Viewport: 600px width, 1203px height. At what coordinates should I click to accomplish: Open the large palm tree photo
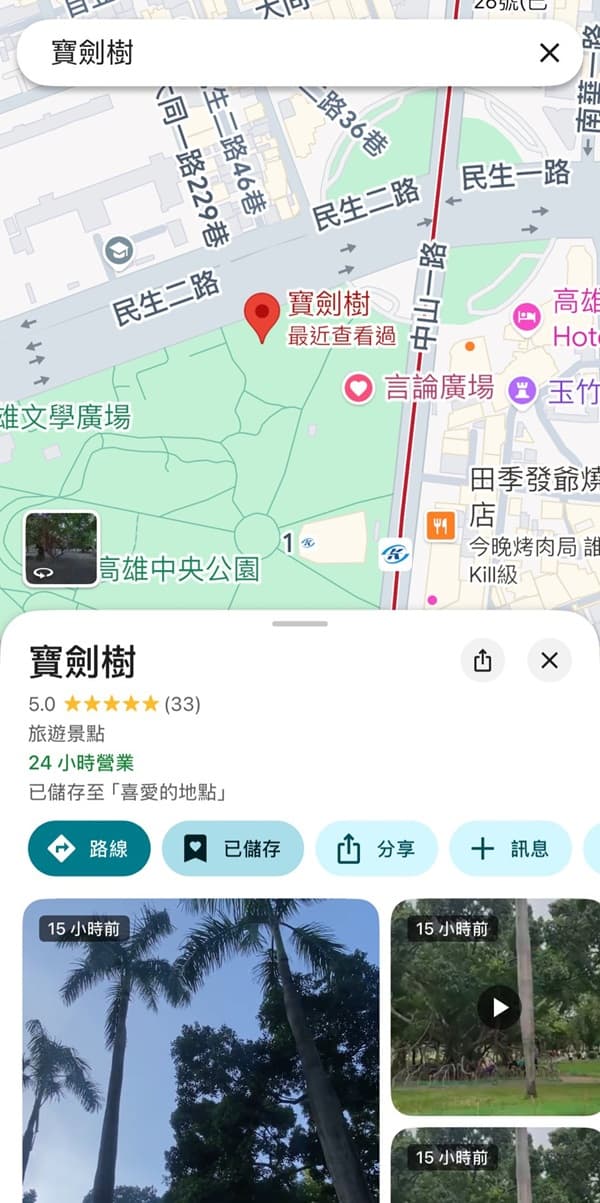tap(201, 1050)
